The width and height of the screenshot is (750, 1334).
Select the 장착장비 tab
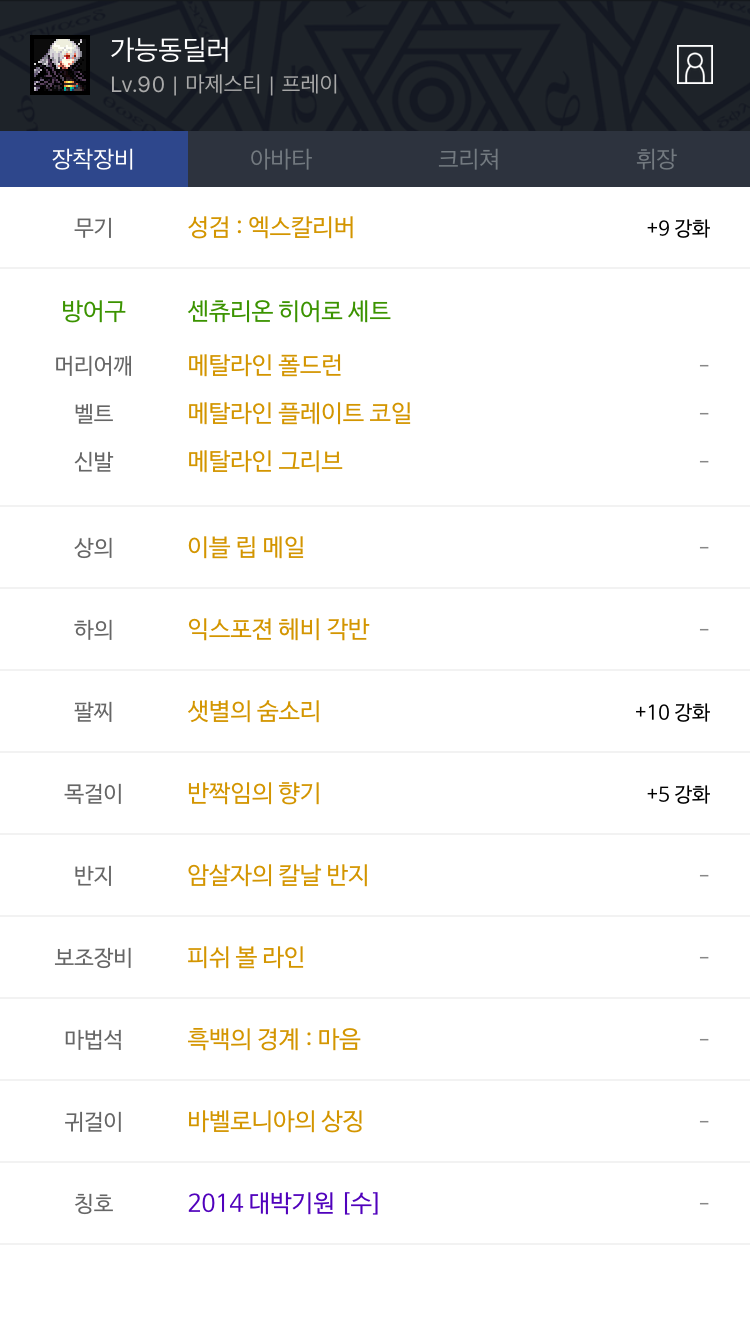[94, 159]
